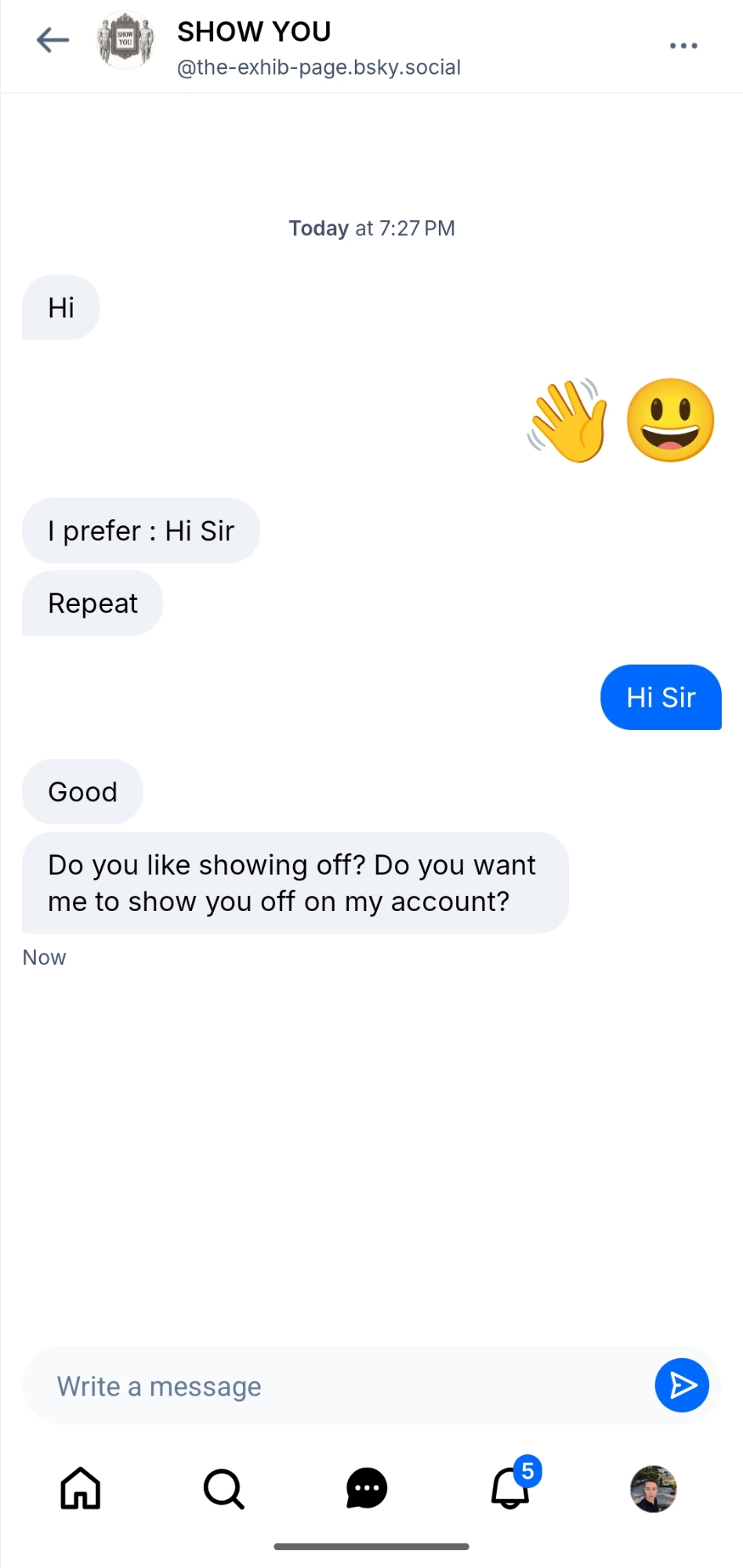
Task: Send the message with the arrow button
Action: (x=682, y=1385)
